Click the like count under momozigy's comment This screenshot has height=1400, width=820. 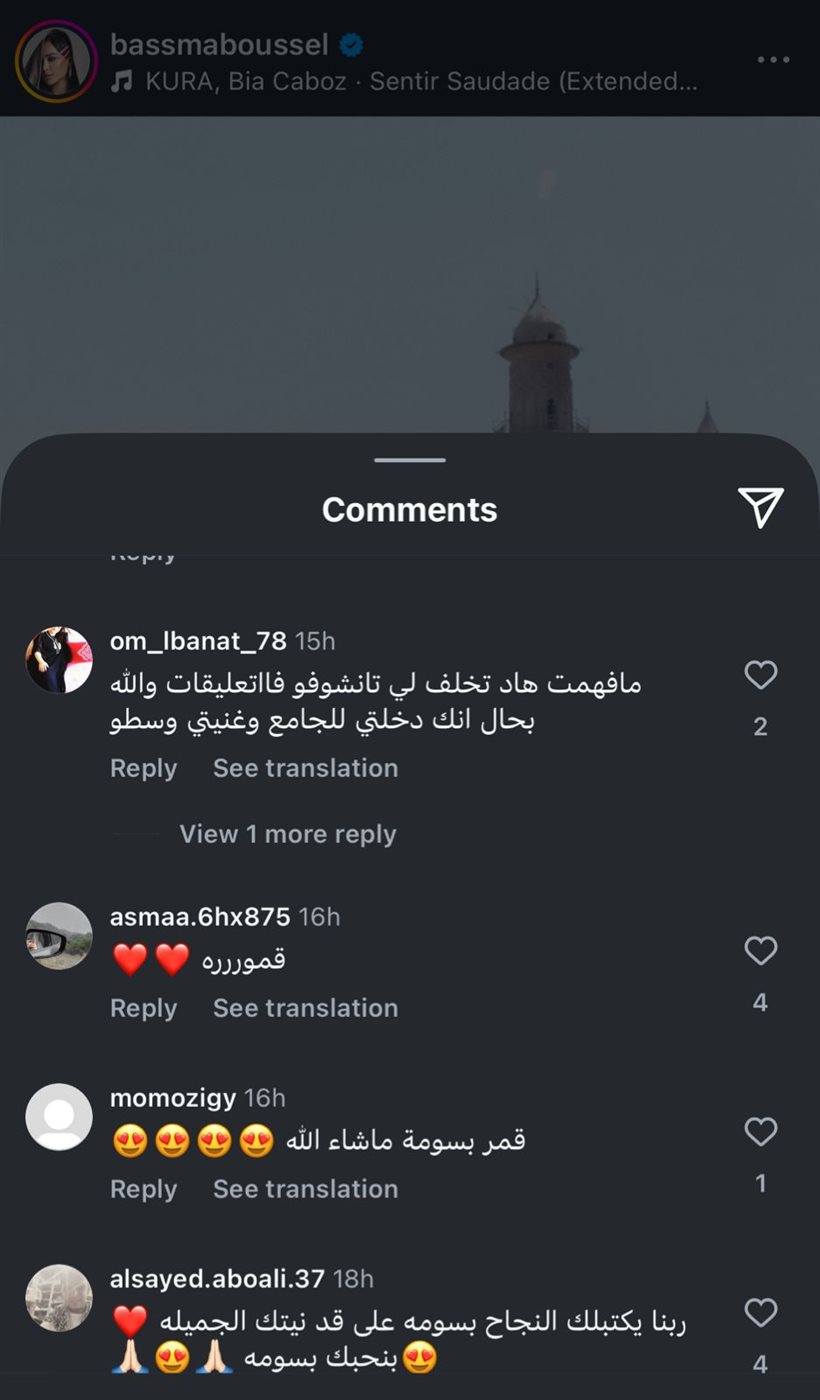pyautogui.click(x=760, y=1181)
